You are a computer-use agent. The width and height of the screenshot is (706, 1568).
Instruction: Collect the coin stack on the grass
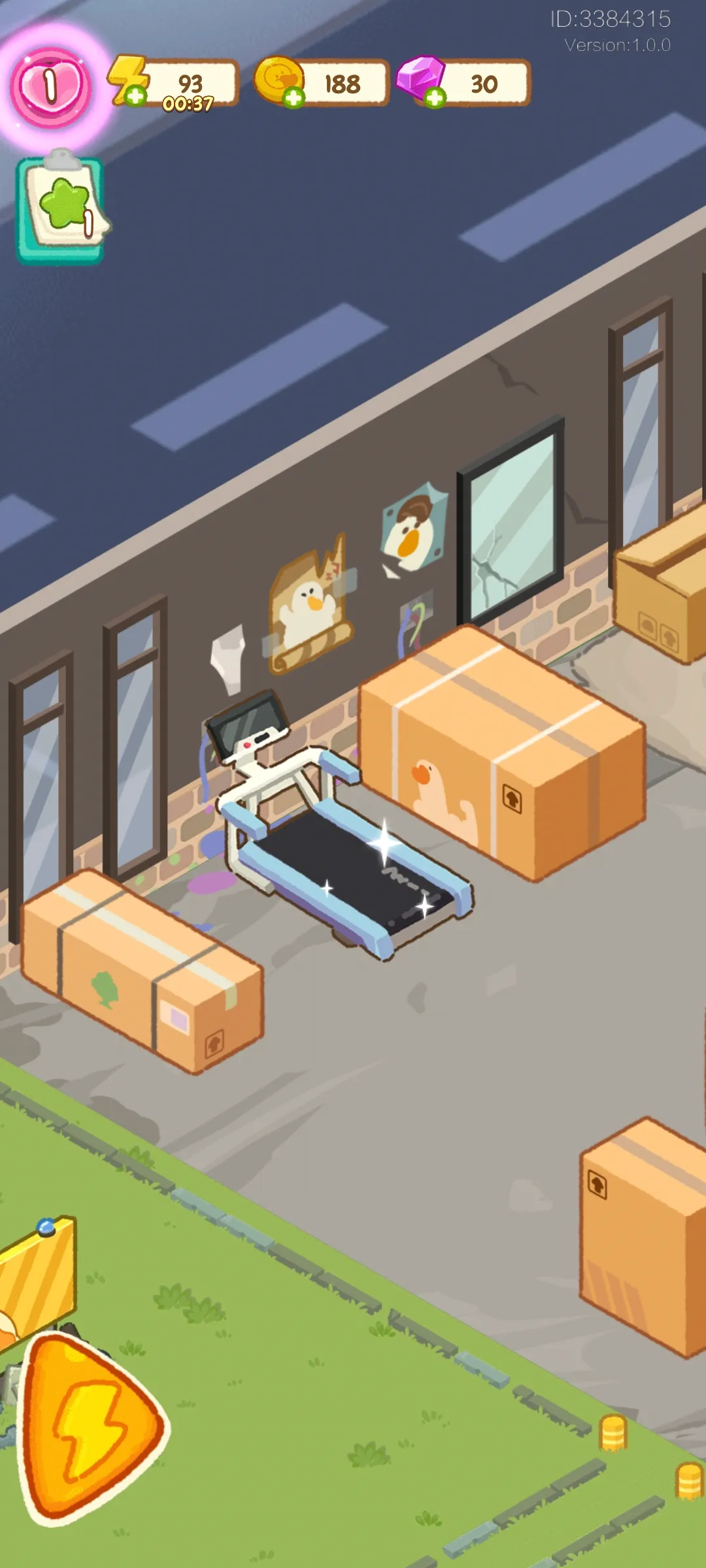[613, 1433]
